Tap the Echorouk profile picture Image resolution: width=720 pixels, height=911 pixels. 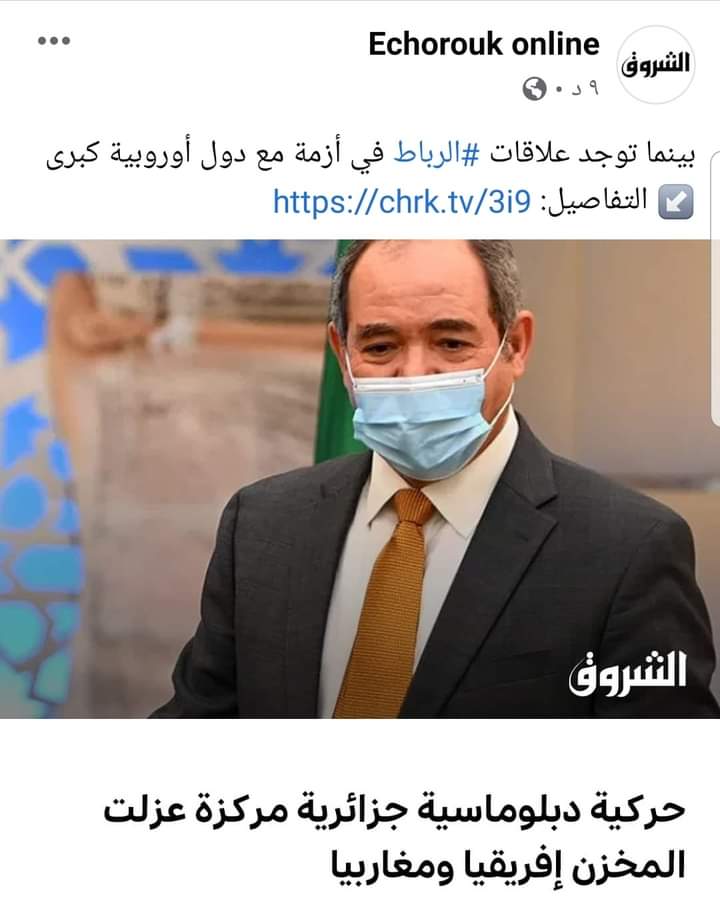(657, 64)
